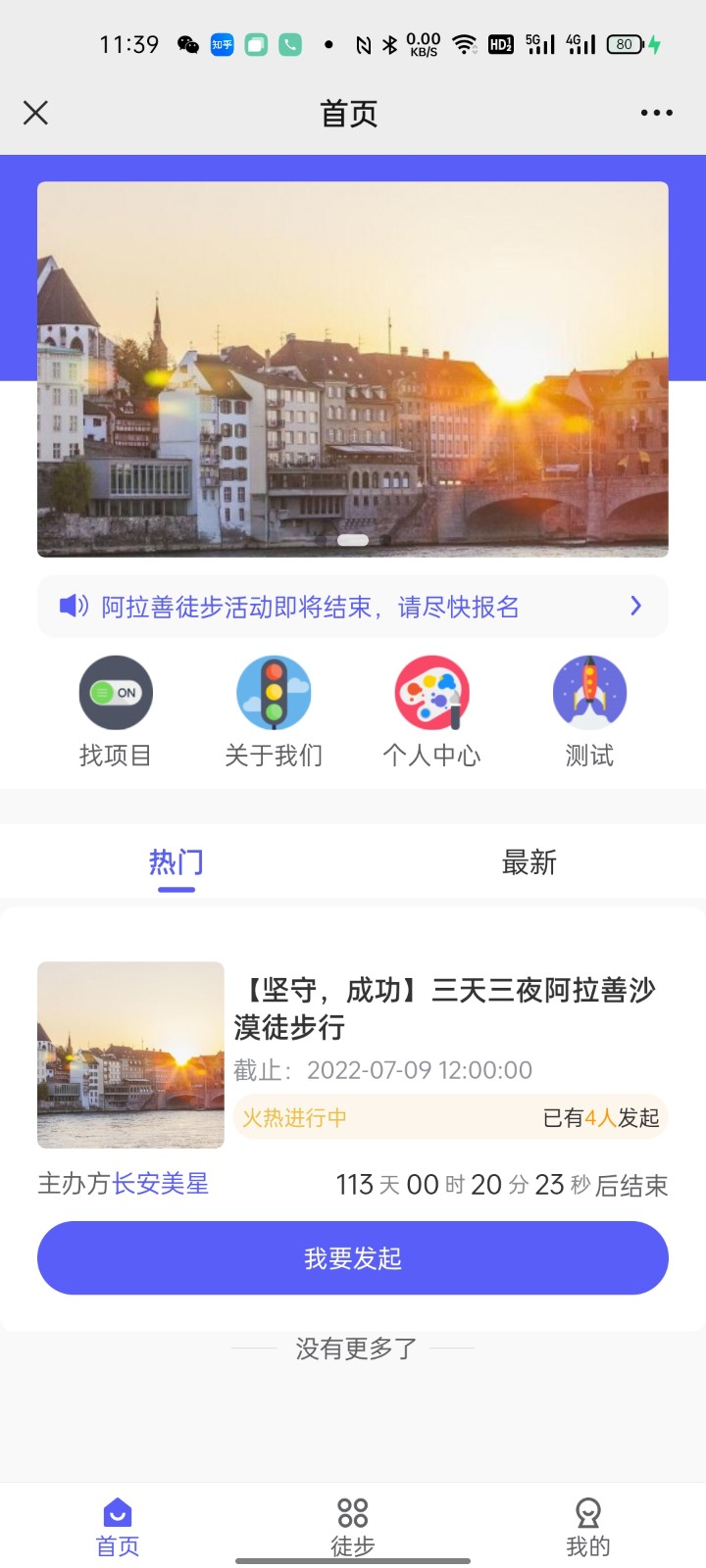The image size is (706, 1568).
Task: Switch to the 热门 tab
Action: [x=176, y=863]
